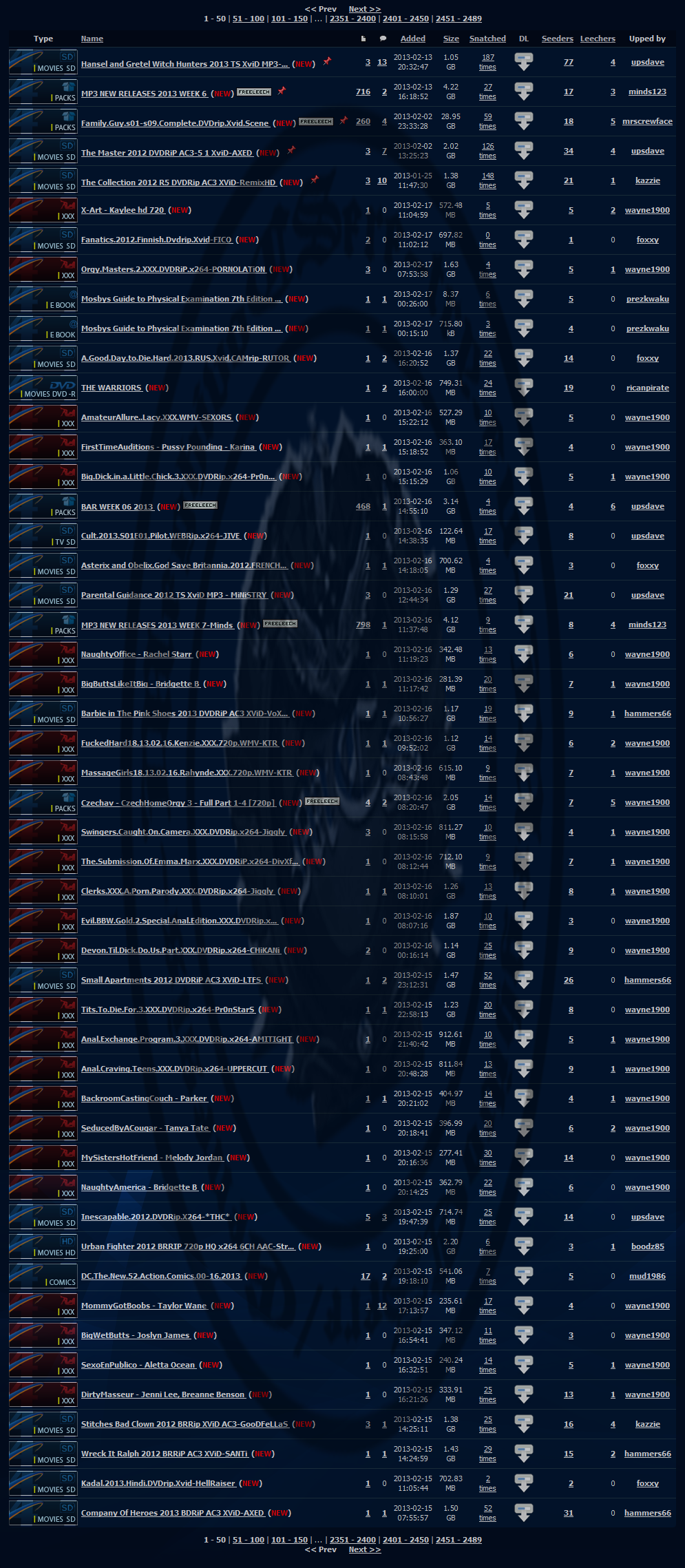Open page range 51 - 100 at top

(249, 19)
